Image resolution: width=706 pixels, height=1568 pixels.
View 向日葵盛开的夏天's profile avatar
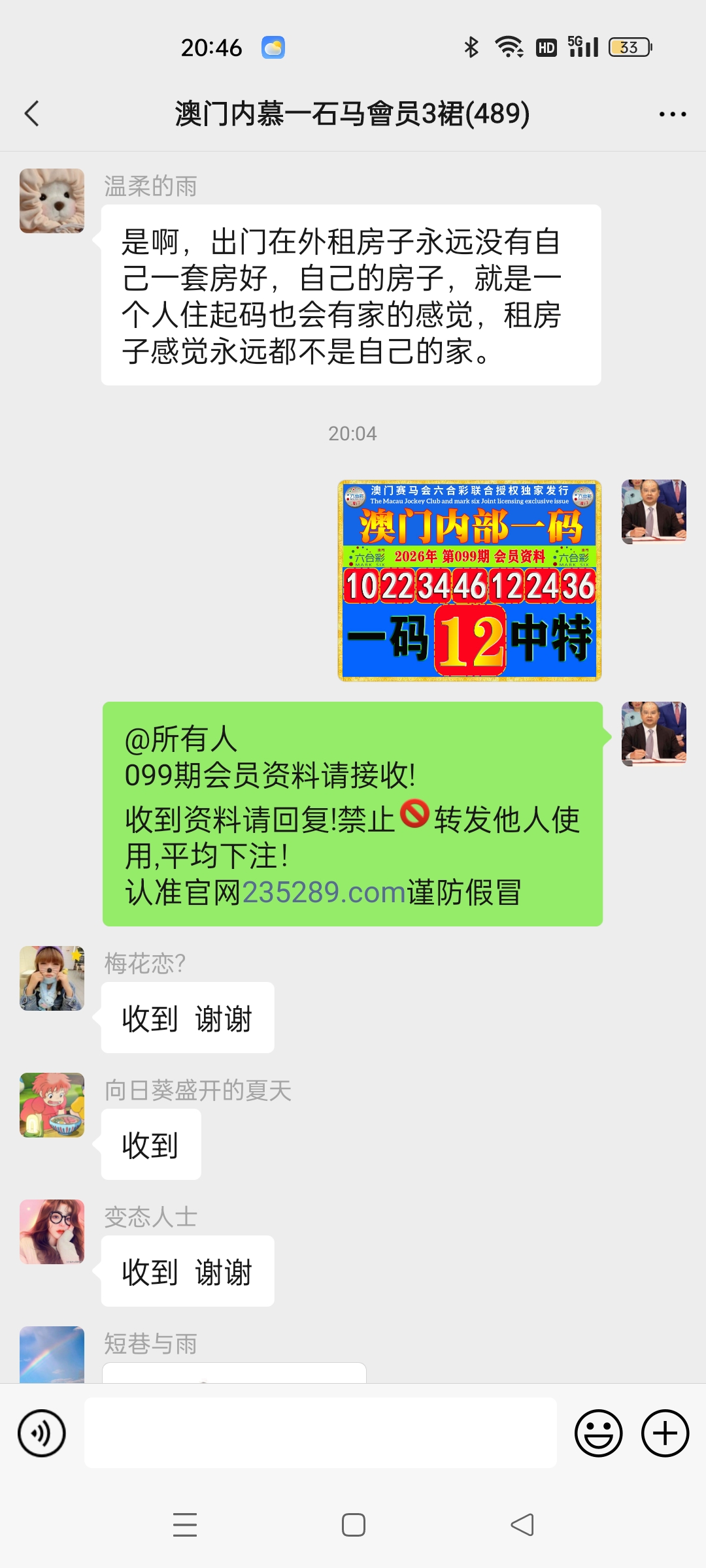[52, 1105]
